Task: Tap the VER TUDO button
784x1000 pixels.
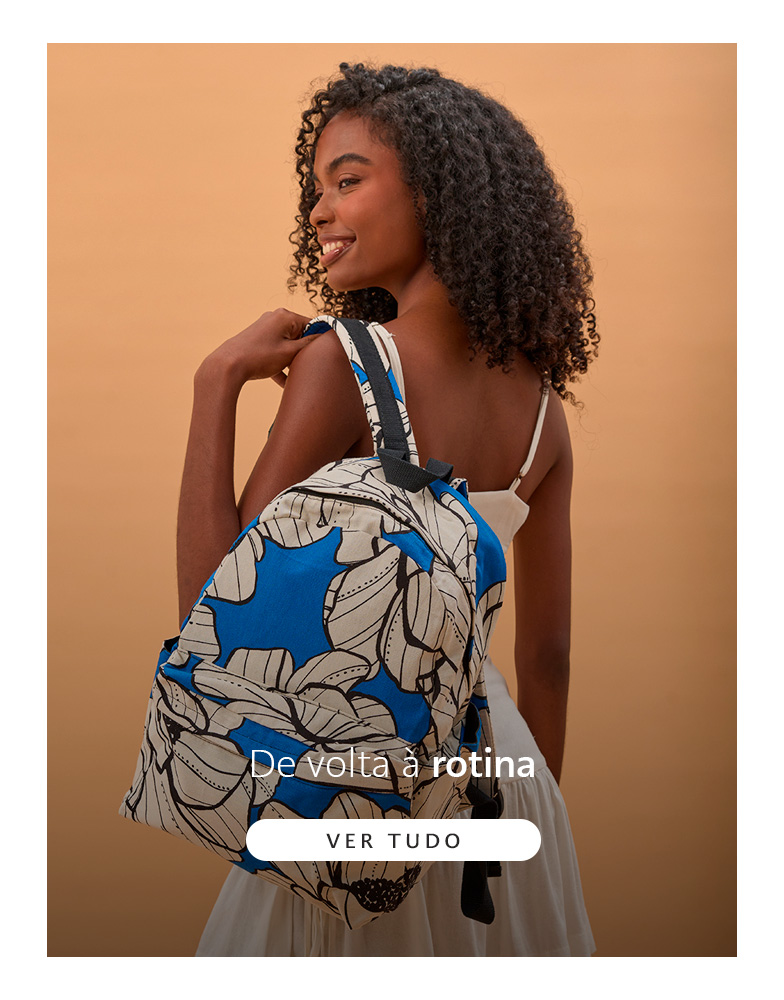Action: click(x=393, y=841)
